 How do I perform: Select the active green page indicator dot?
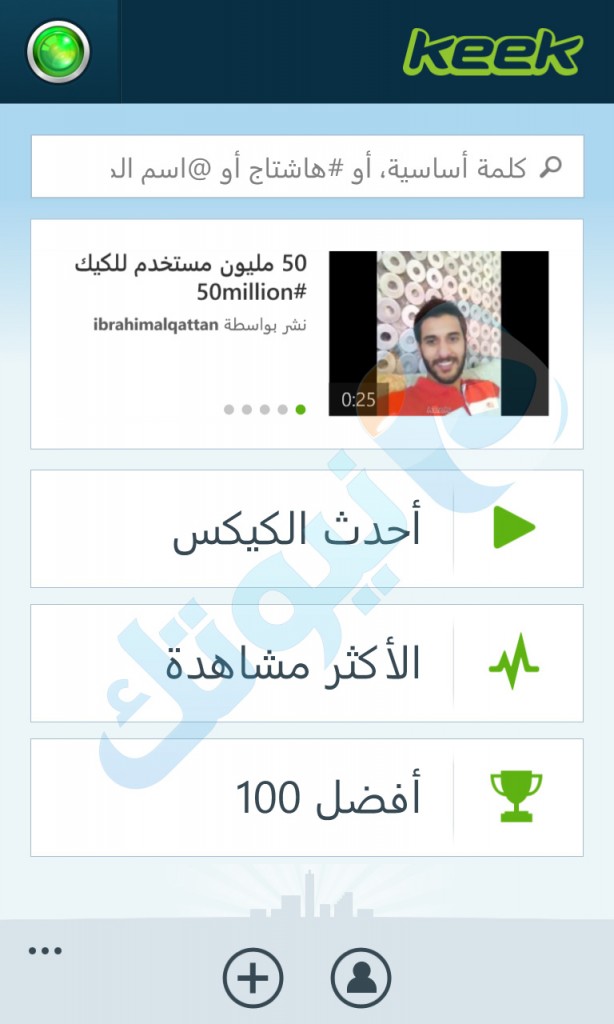tap(300, 409)
